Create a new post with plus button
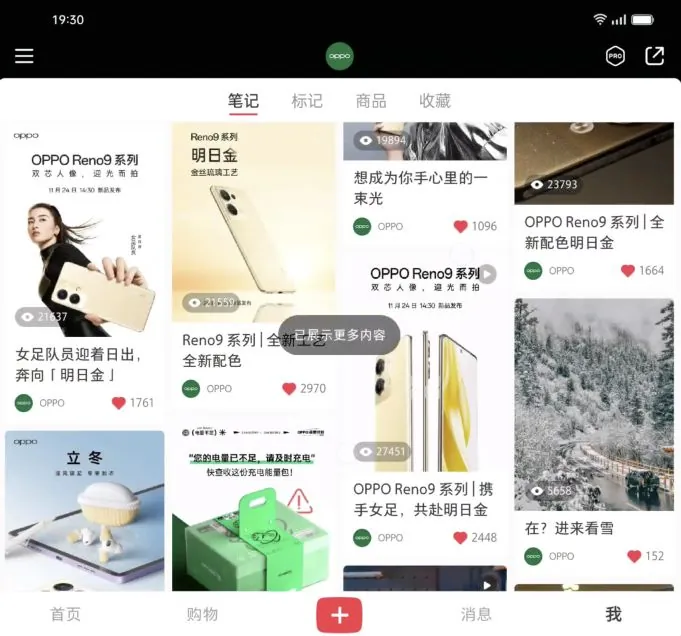Viewport: 681px width, 636px height. (339, 615)
